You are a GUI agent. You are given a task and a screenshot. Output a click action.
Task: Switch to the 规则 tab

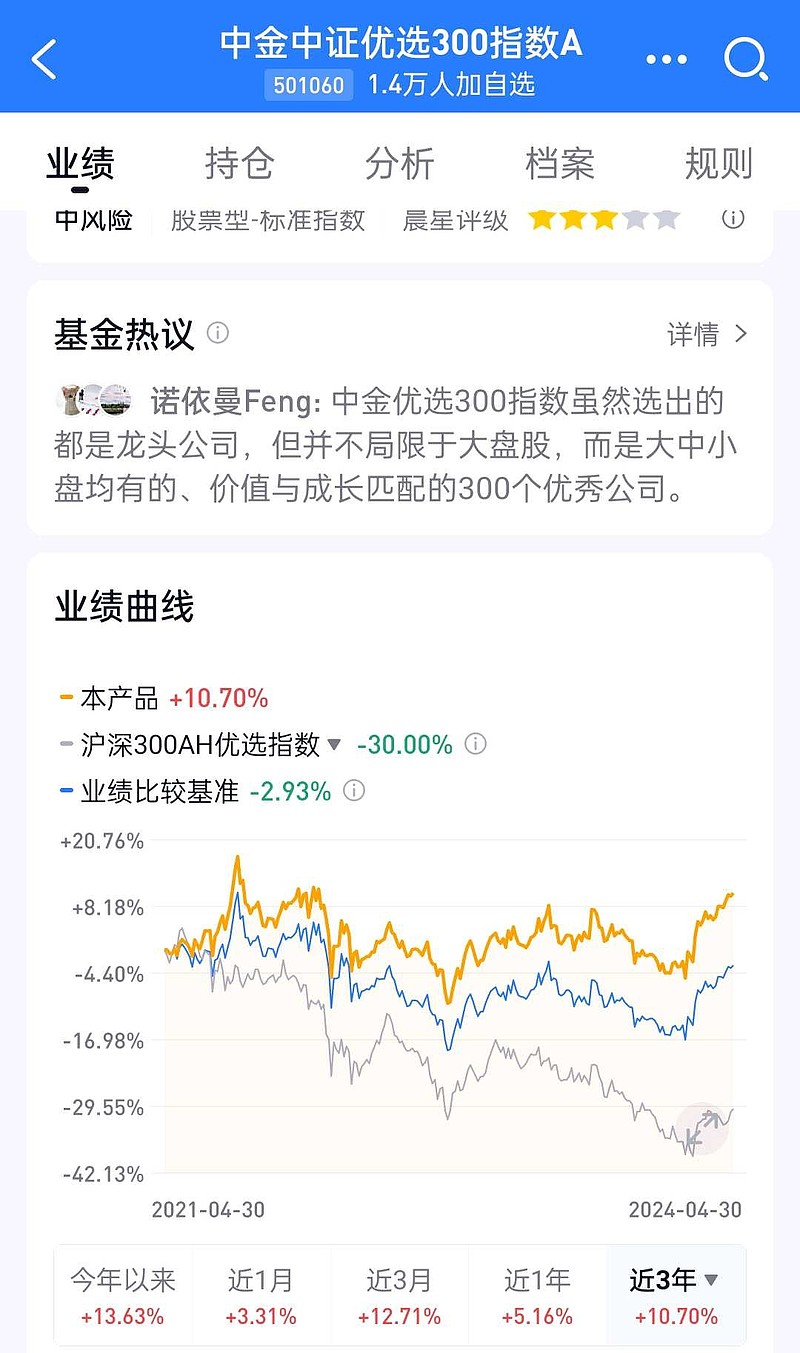(x=718, y=163)
